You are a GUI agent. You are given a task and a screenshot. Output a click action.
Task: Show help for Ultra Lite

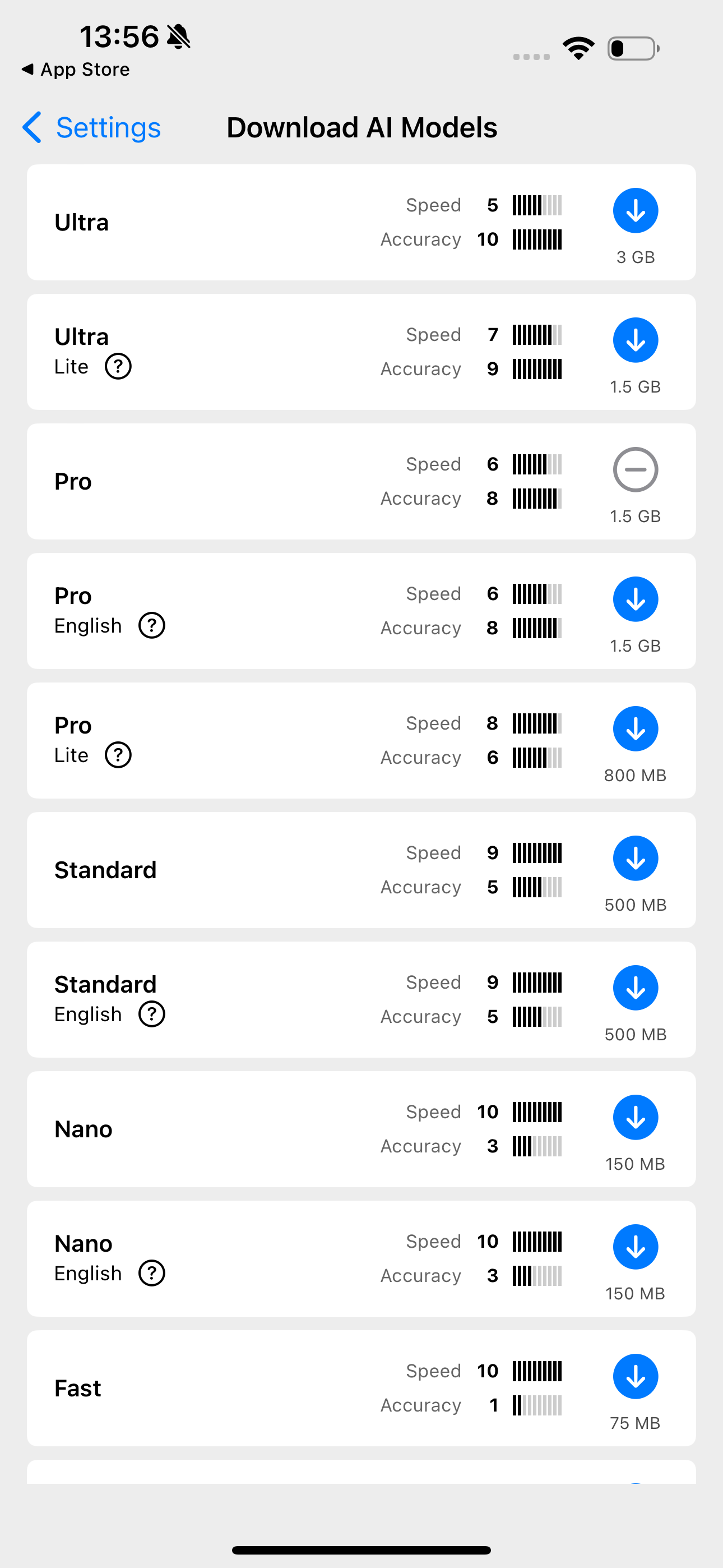[118, 366]
